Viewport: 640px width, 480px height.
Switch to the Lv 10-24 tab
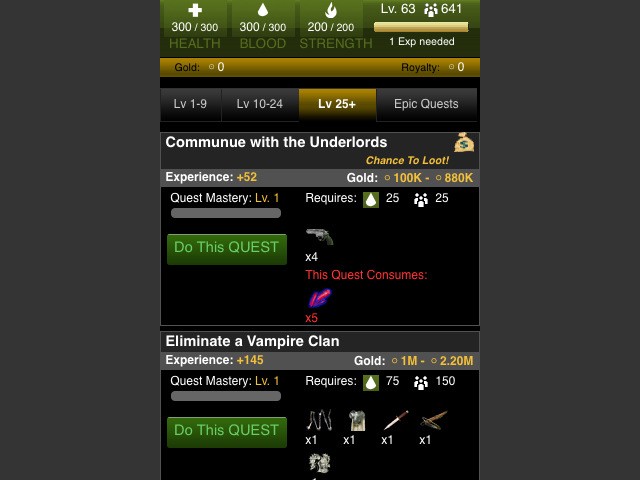[x=259, y=104]
